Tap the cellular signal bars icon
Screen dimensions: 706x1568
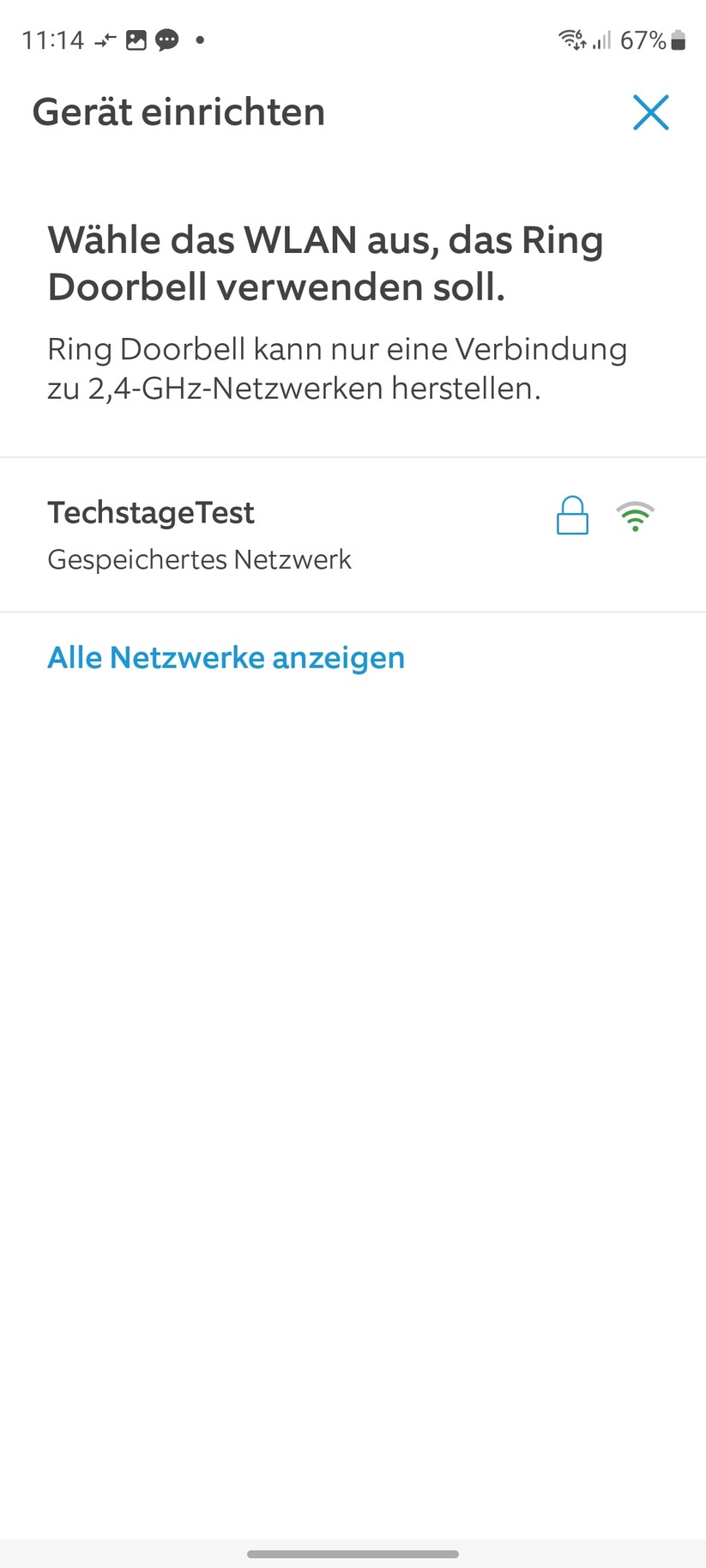click(600, 39)
